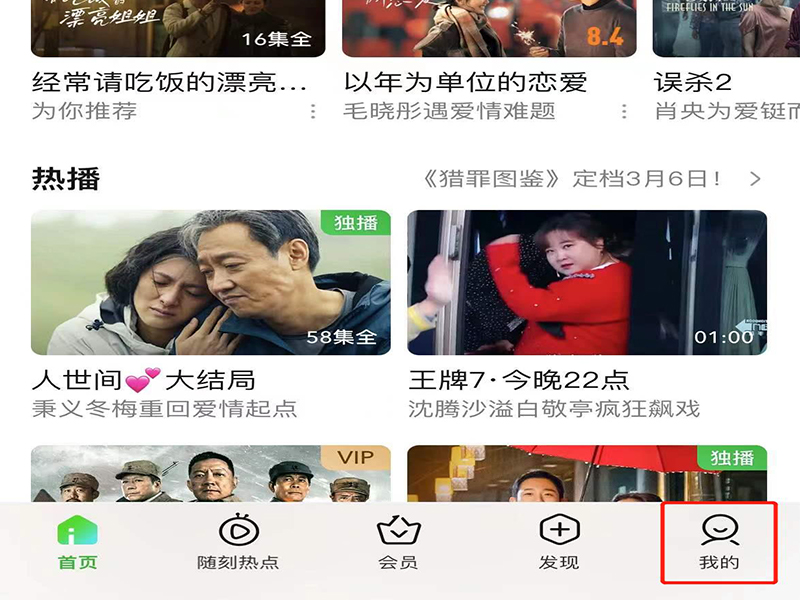This screenshot has width=800, height=600.
Task: Open 误杀2 movie card
Action: [725, 28]
